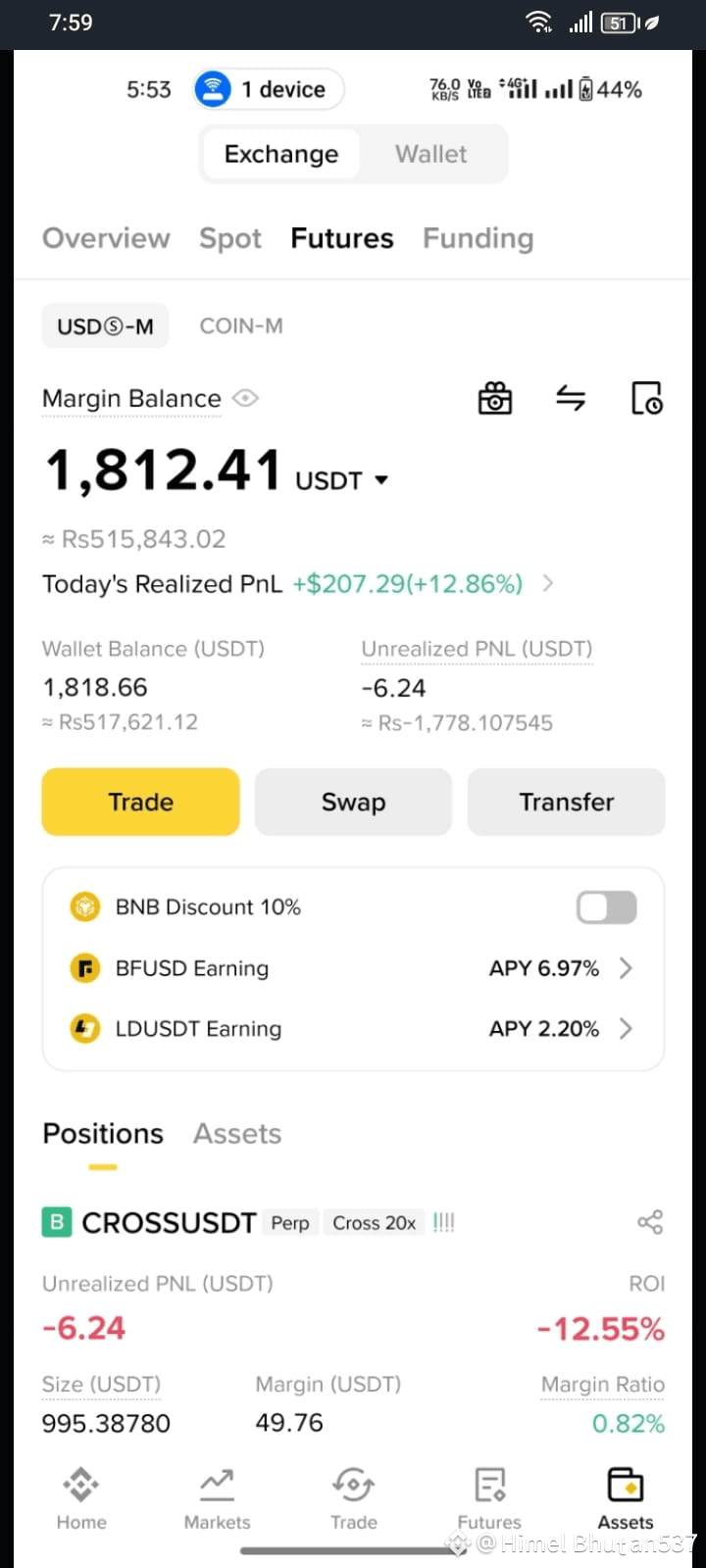
Task: Open the transaction history icon
Action: pyautogui.click(x=646, y=398)
